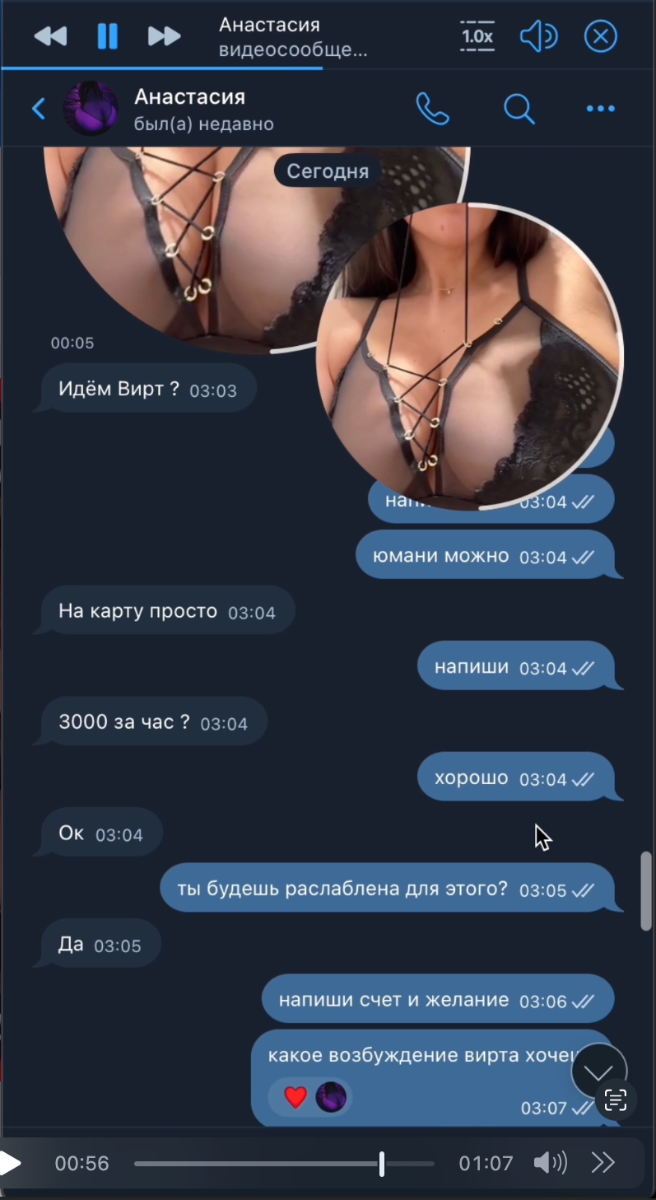This screenshot has height=1200, width=656.
Task: Open the double-arrow menu in the bottom bar
Action: (603, 1163)
